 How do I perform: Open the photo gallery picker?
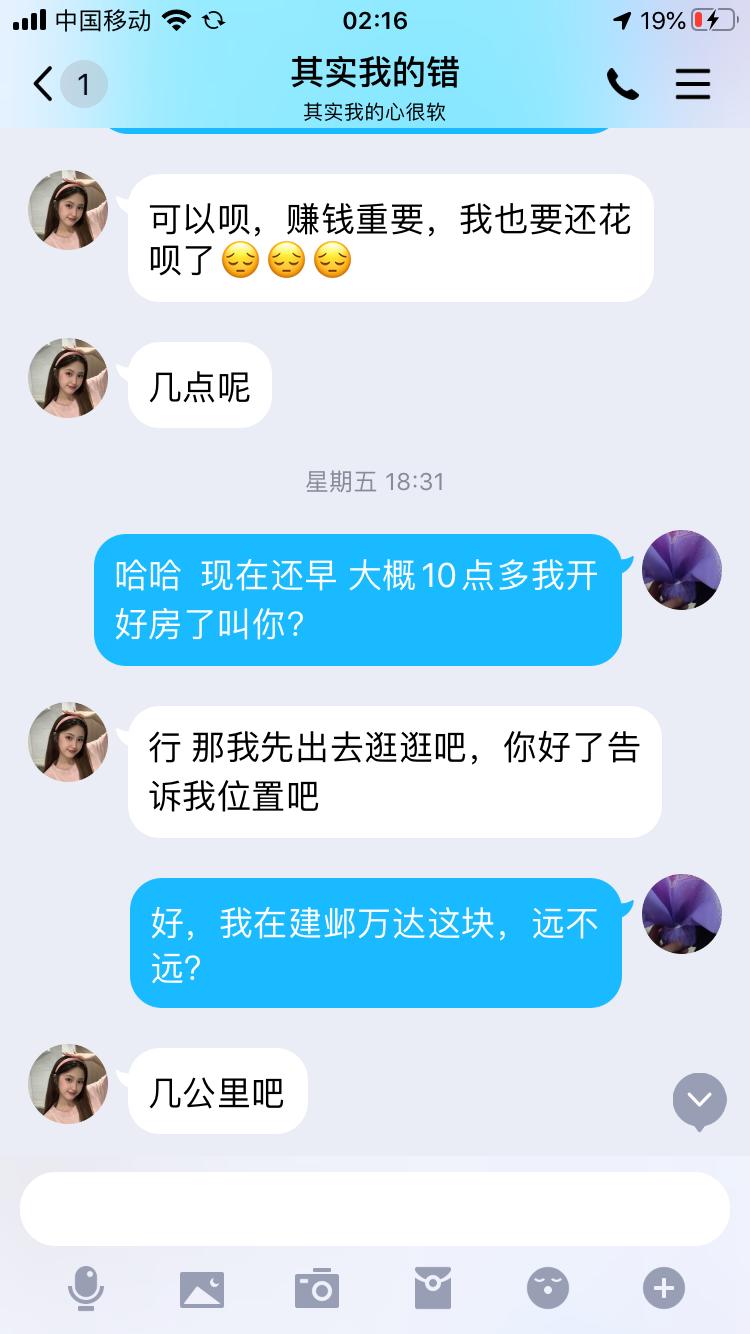(x=202, y=1288)
